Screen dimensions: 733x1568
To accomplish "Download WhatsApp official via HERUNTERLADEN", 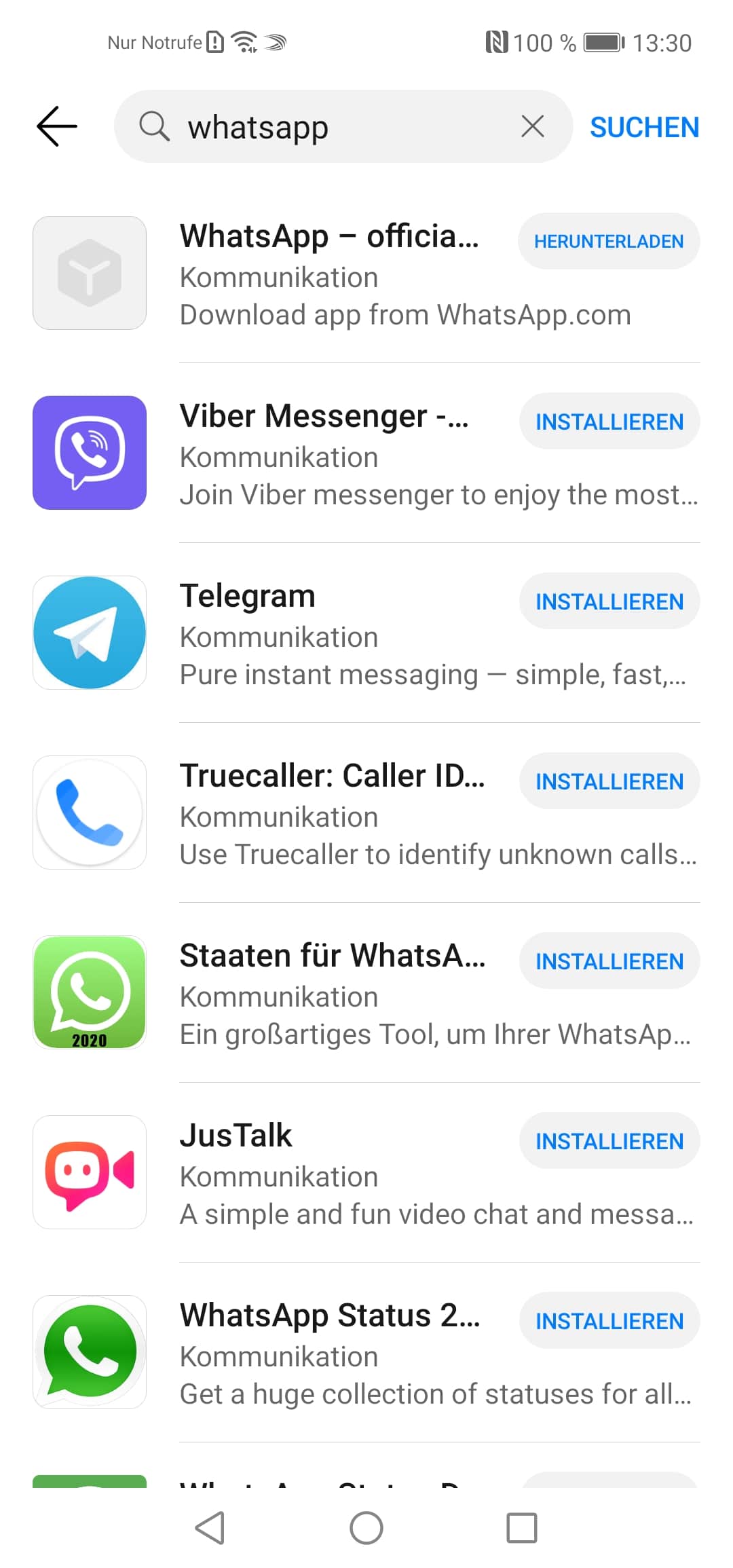I will coord(609,241).
